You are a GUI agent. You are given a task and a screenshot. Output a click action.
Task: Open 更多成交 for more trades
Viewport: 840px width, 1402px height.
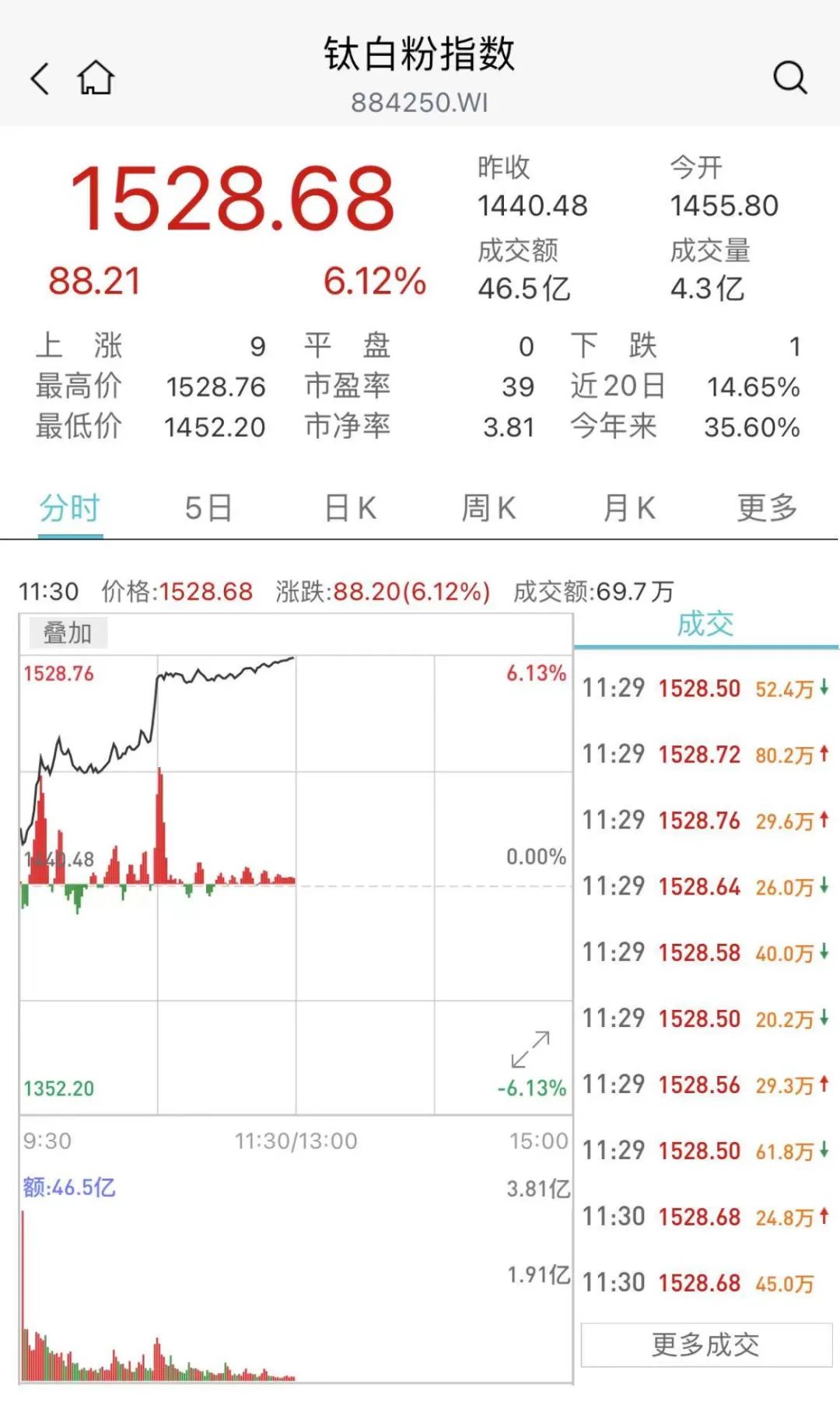pos(706,1344)
